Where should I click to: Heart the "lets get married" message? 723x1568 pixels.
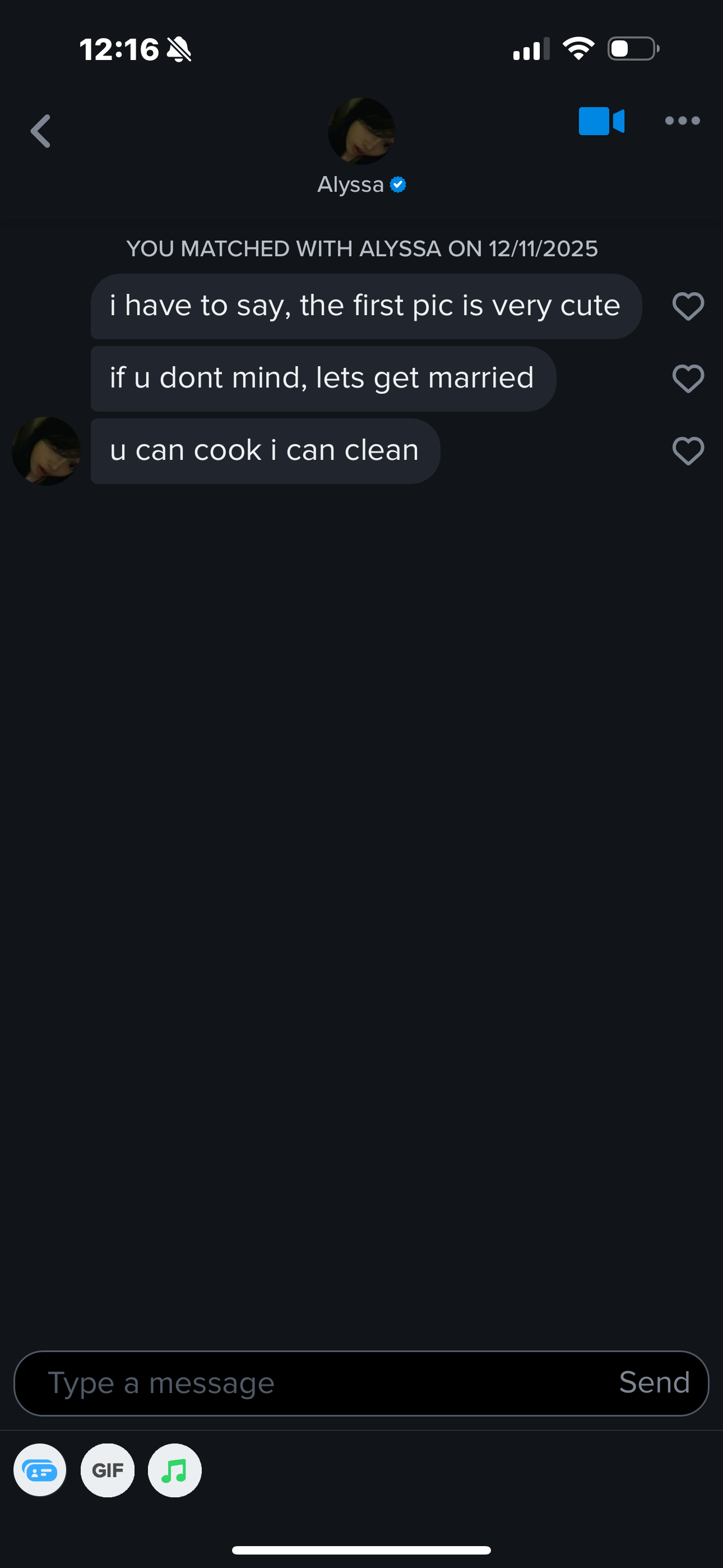688,379
